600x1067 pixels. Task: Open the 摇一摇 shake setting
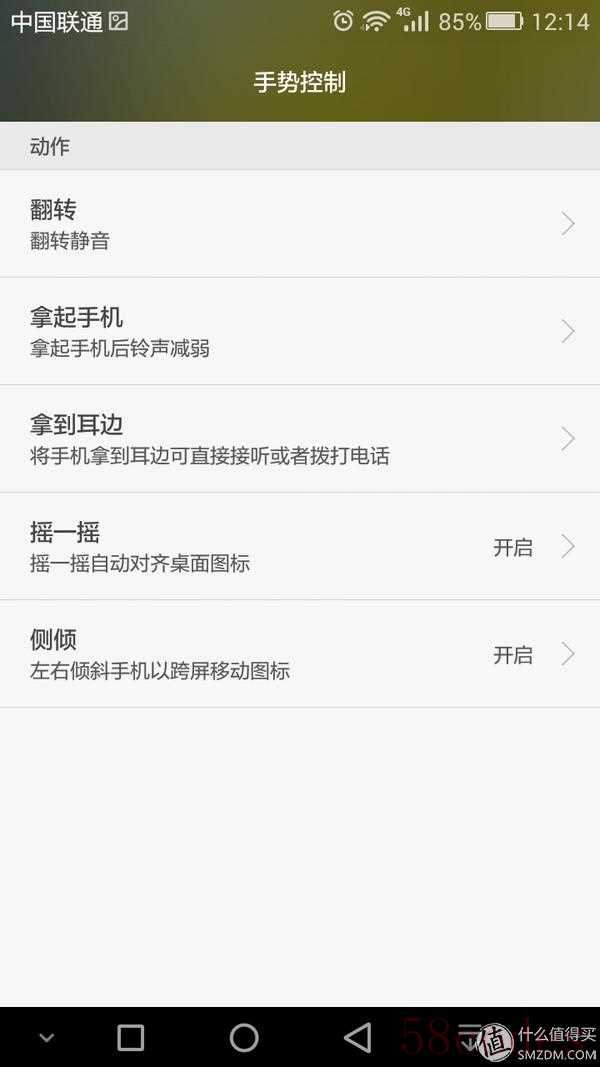300,546
